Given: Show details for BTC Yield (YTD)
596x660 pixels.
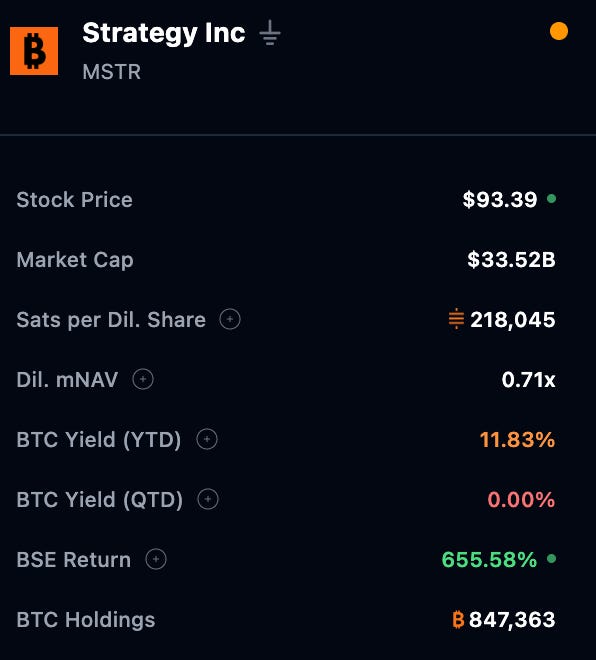Looking at the screenshot, I should 207,439.
